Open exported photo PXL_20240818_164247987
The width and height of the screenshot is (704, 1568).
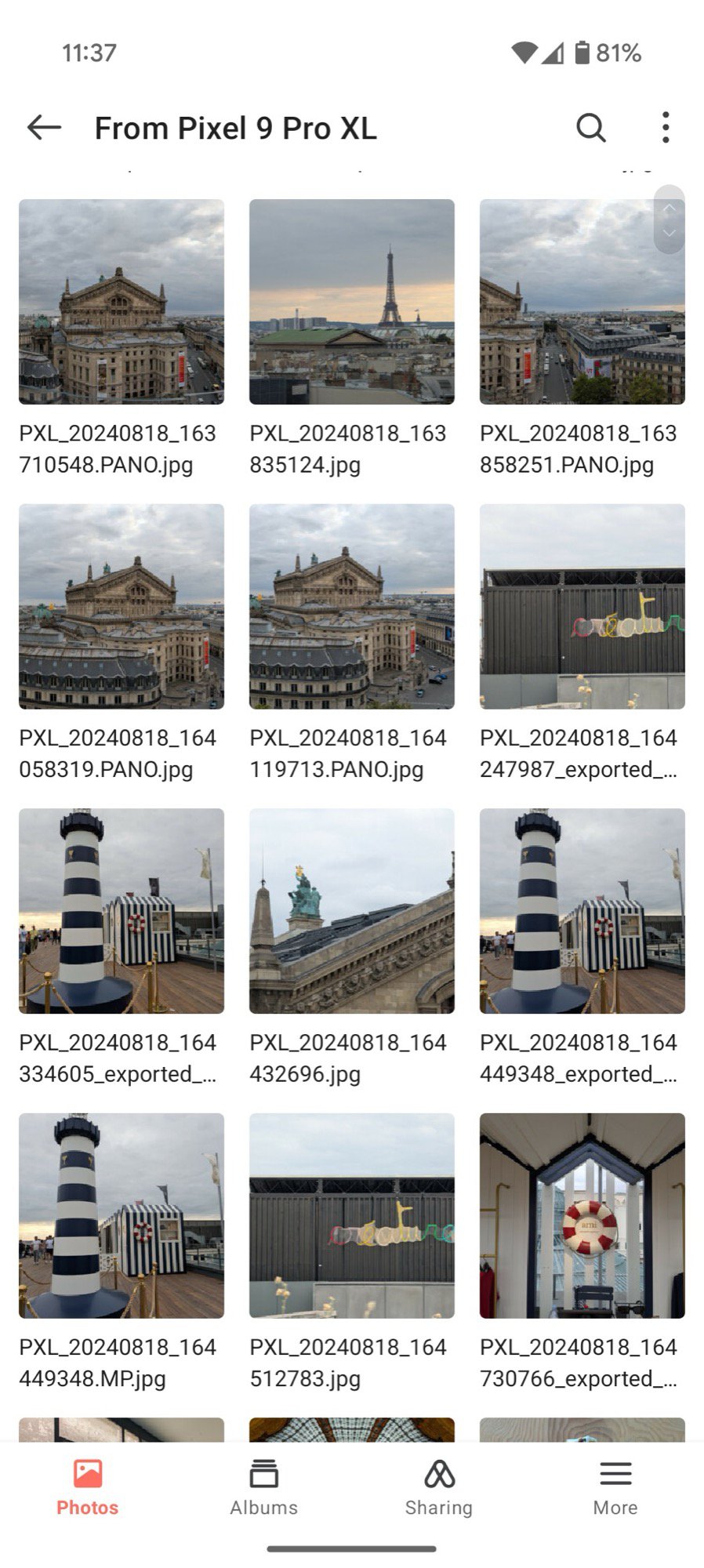(x=582, y=606)
